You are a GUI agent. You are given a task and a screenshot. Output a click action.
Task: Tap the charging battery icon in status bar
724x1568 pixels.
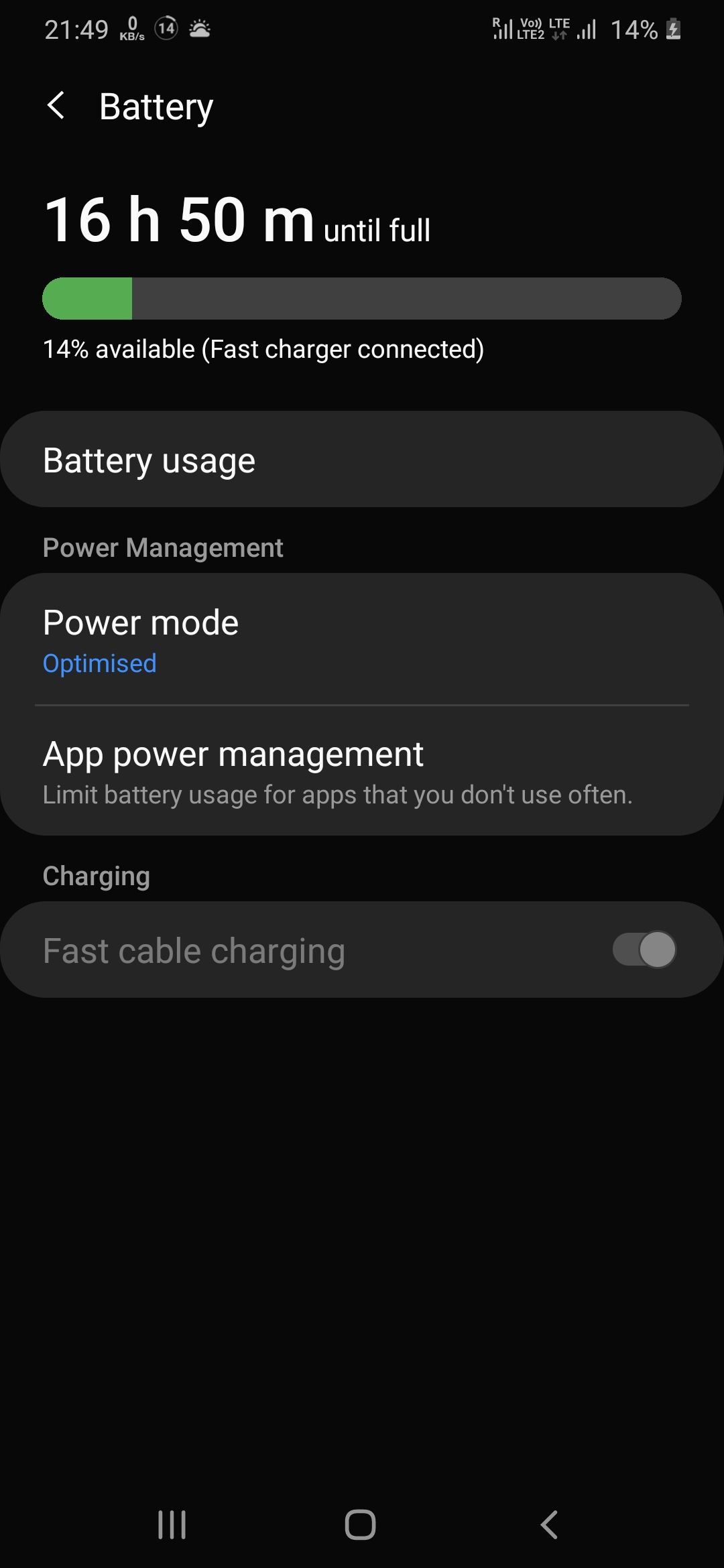(x=672, y=28)
